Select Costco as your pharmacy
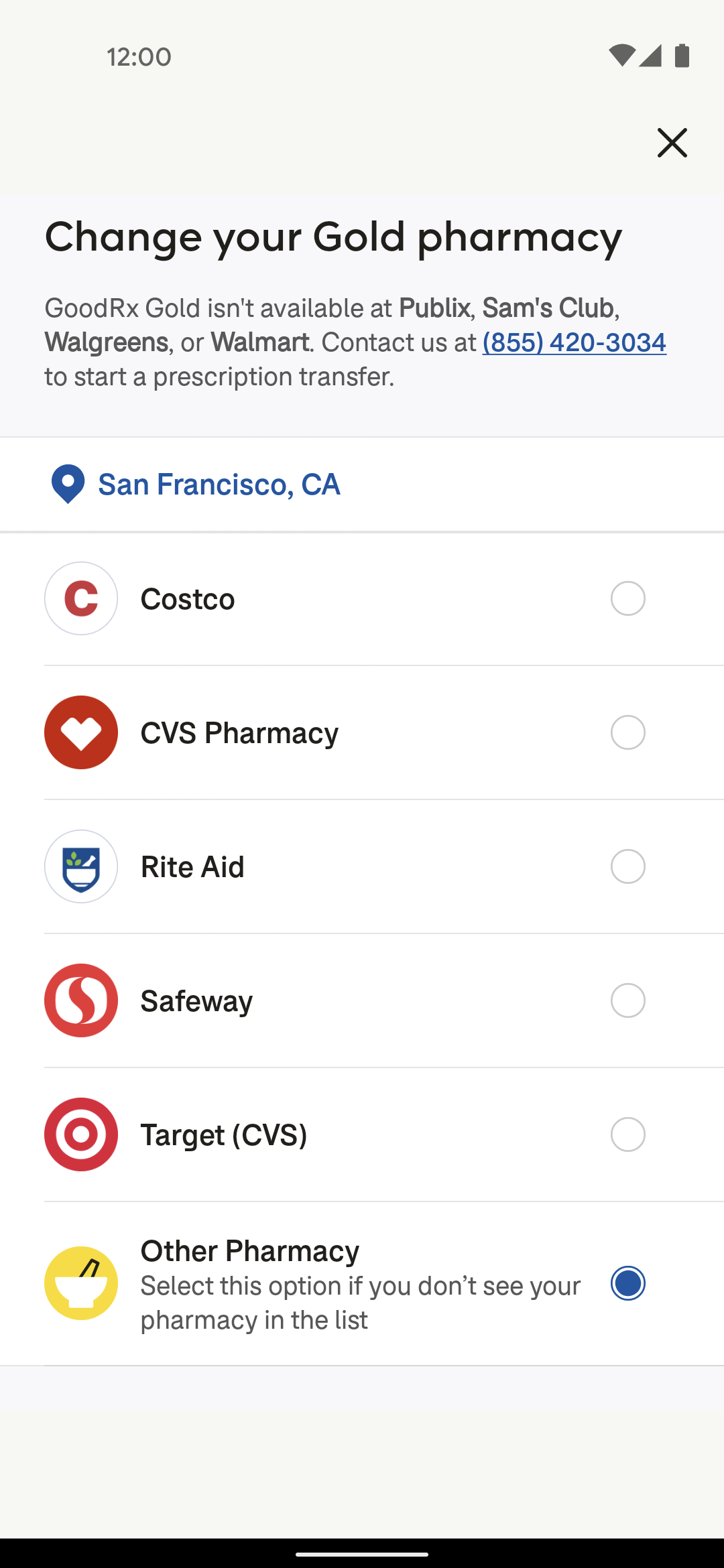This screenshot has width=724, height=1568. (x=362, y=598)
